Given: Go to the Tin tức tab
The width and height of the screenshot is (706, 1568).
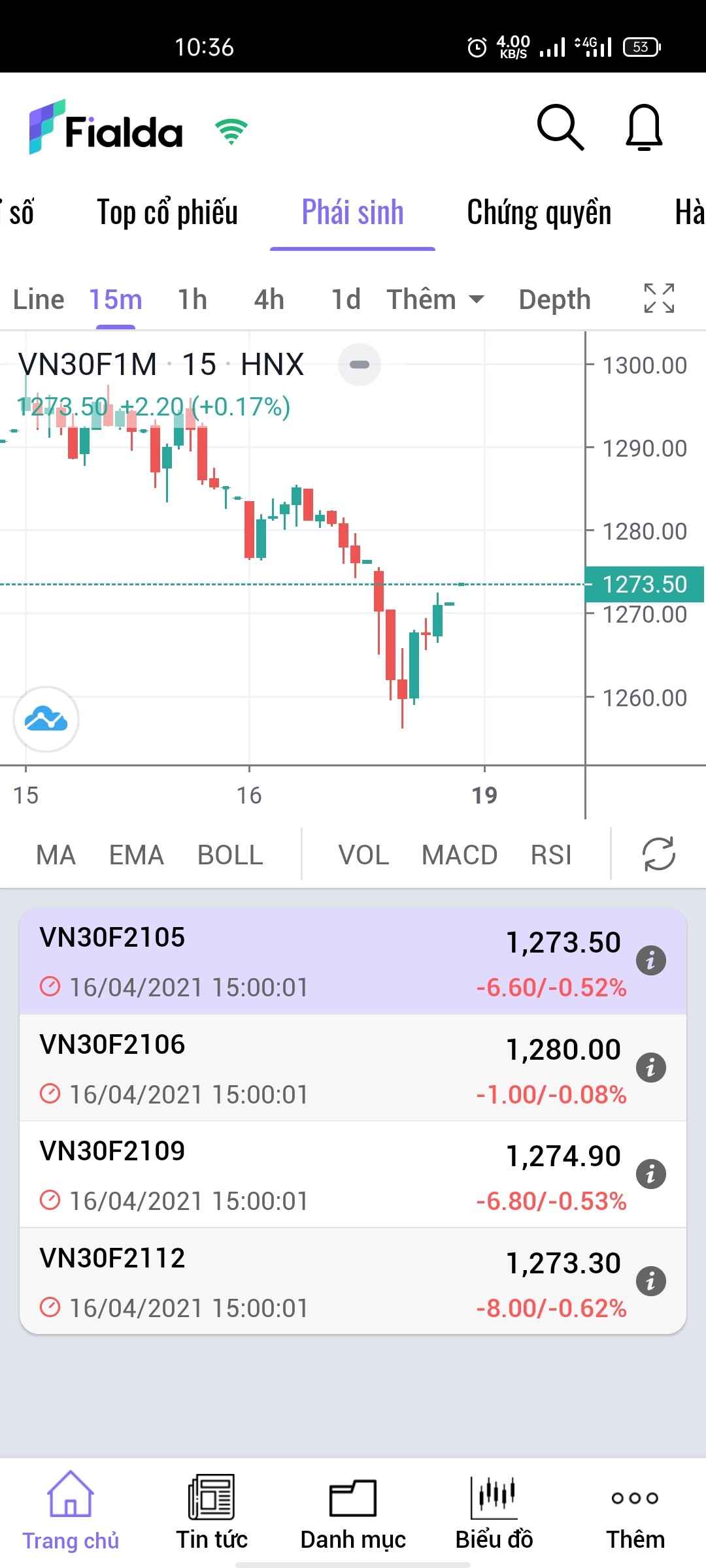Looking at the screenshot, I should click(212, 1514).
